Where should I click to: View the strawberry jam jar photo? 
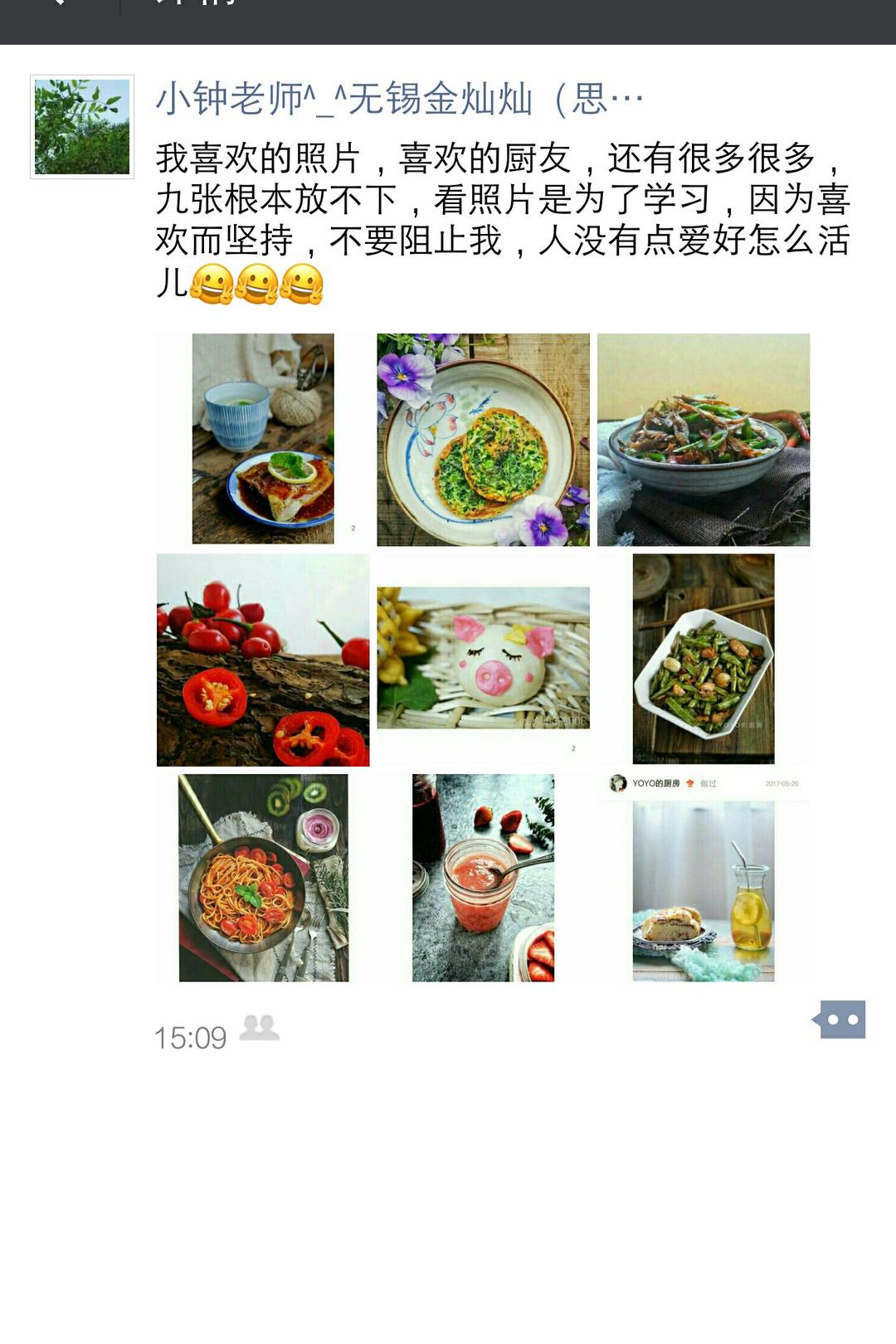tap(483, 878)
